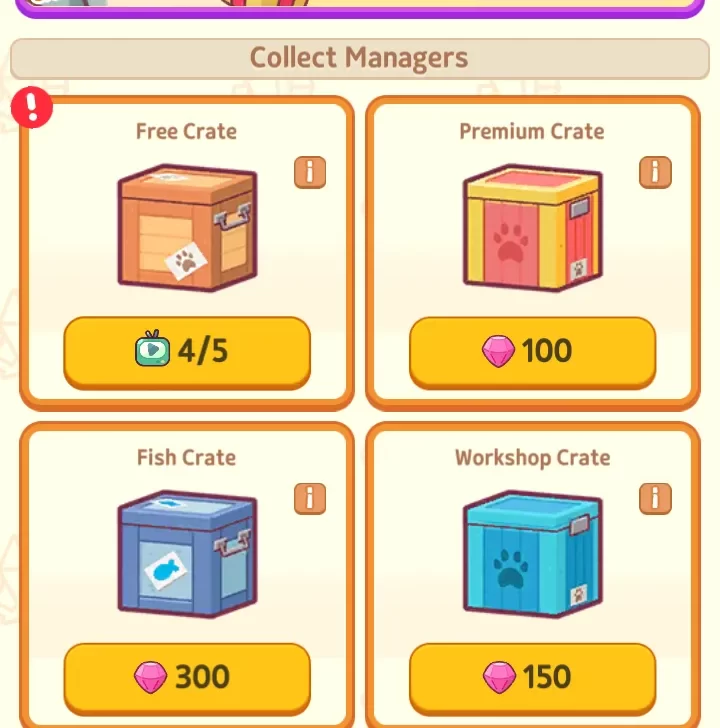The height and width of the screenshot is (728, 720).
Task: View info about the Free Crate
Action: [x=310, y=172]
